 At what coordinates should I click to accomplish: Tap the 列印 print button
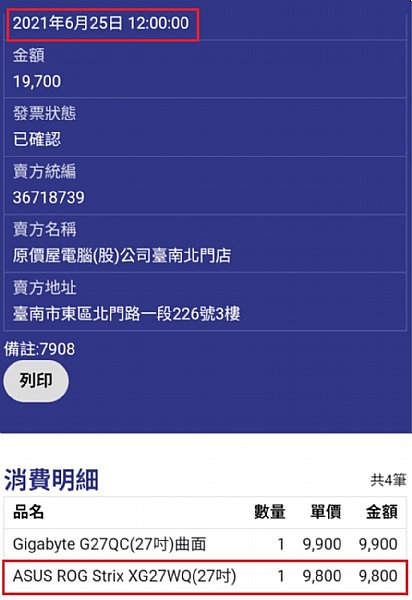36,381
